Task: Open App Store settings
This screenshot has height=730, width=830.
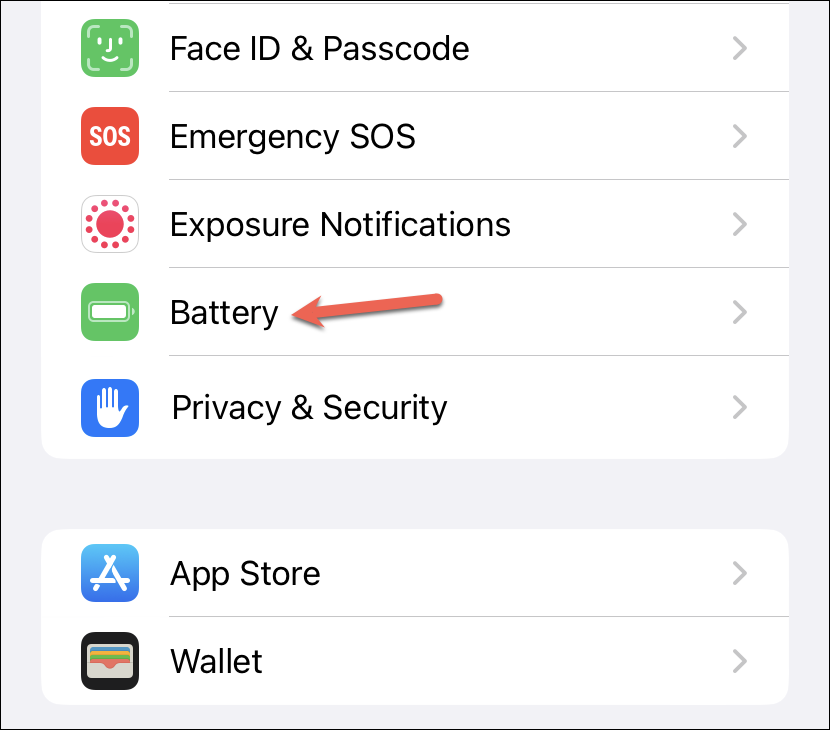Action: coord(245,573)
